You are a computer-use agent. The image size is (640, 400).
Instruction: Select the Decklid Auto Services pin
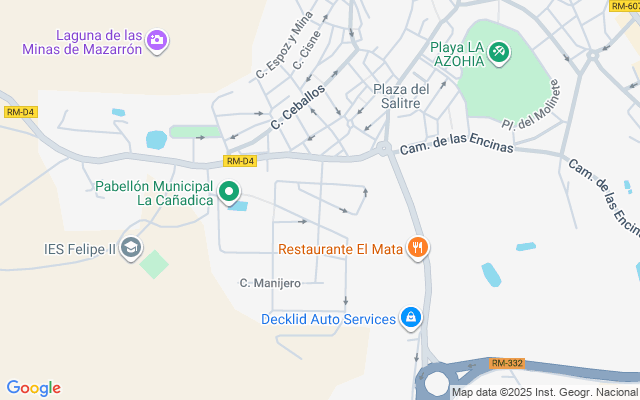pyautogui.click(x=410, y=319)
